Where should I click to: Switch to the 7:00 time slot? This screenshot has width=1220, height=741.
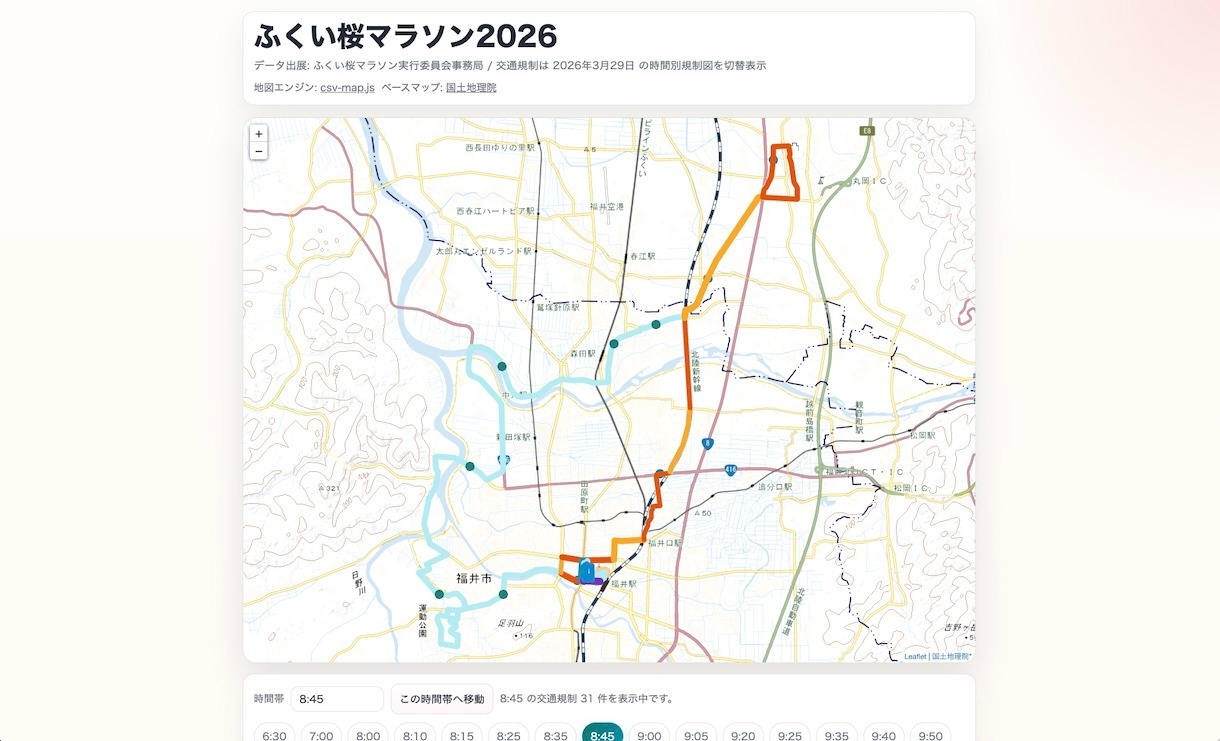tap(321, 734)
